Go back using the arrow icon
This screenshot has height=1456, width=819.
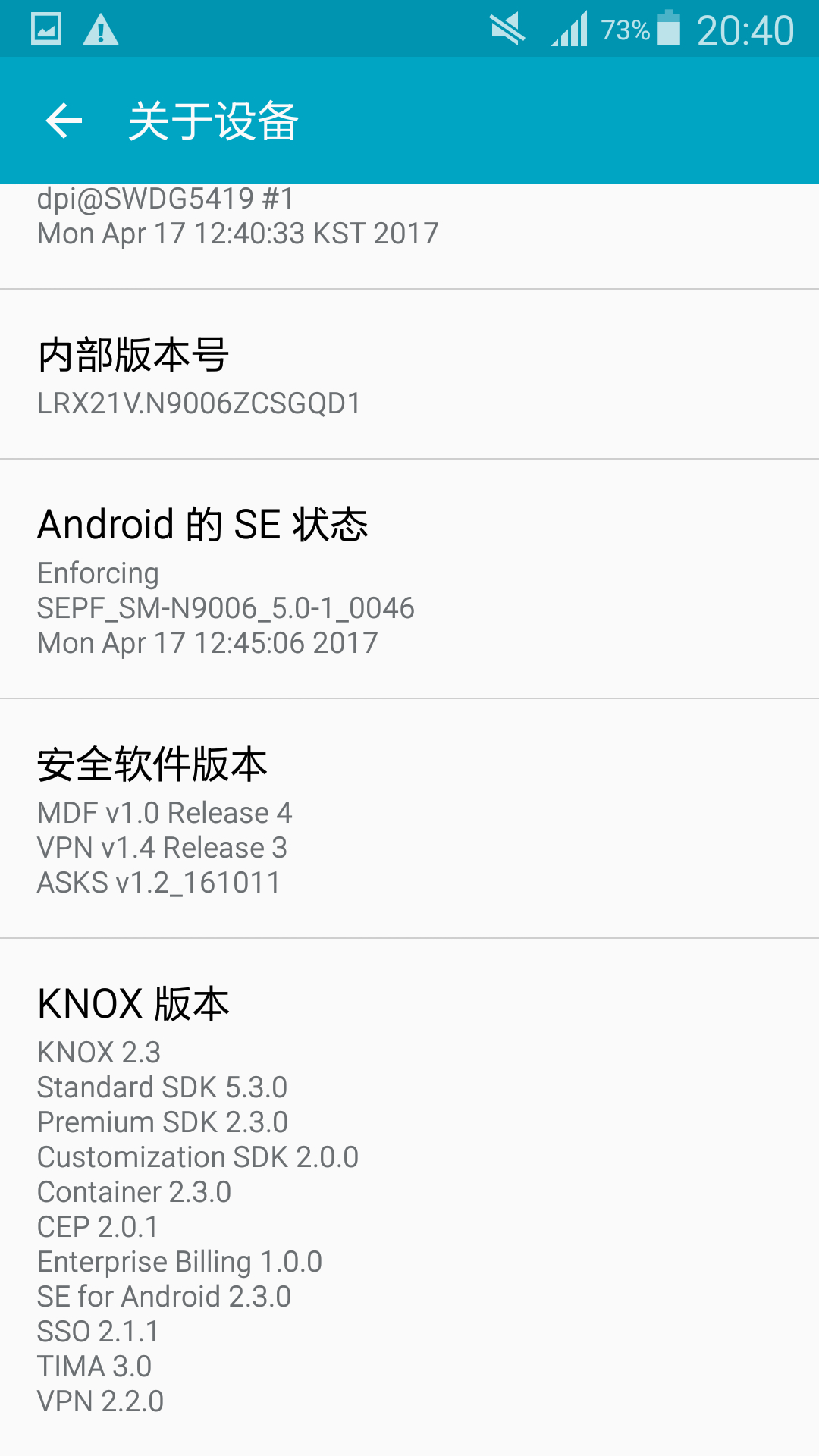tap(64, 121)
